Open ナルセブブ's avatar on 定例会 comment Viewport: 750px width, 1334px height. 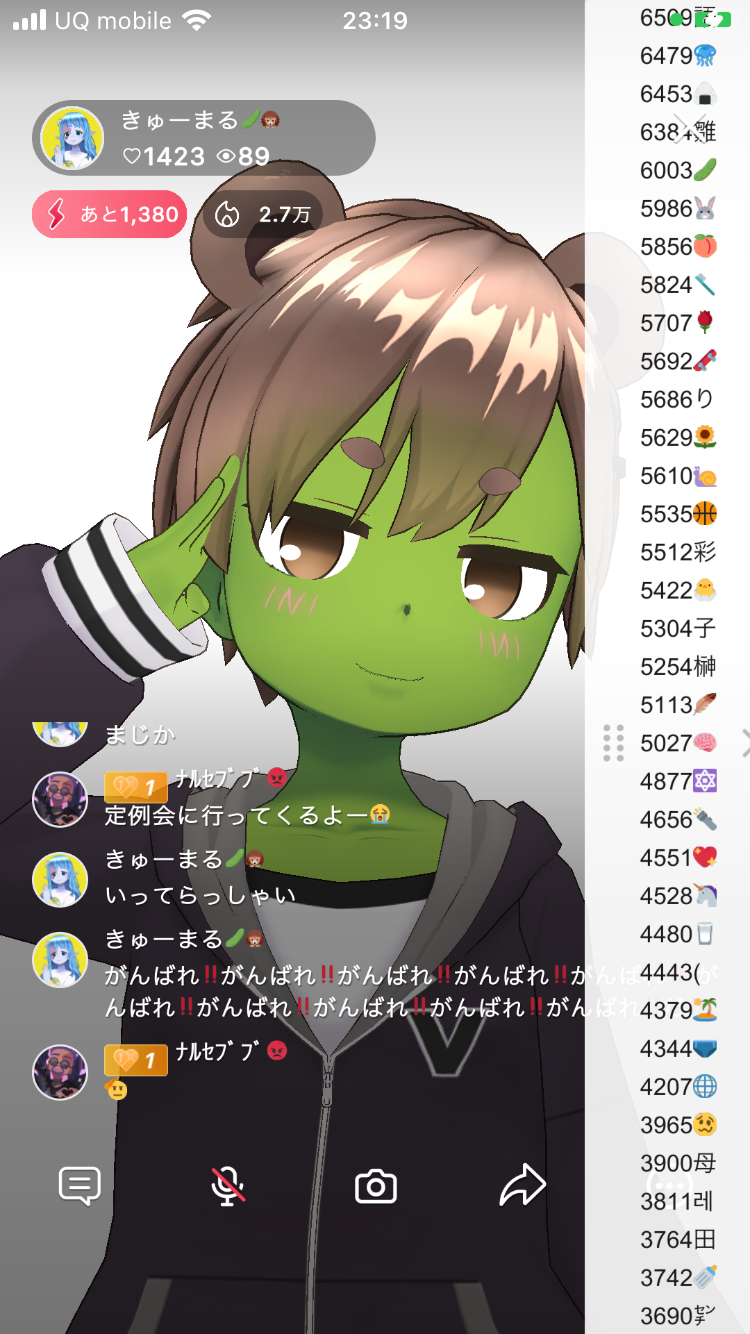60,799
